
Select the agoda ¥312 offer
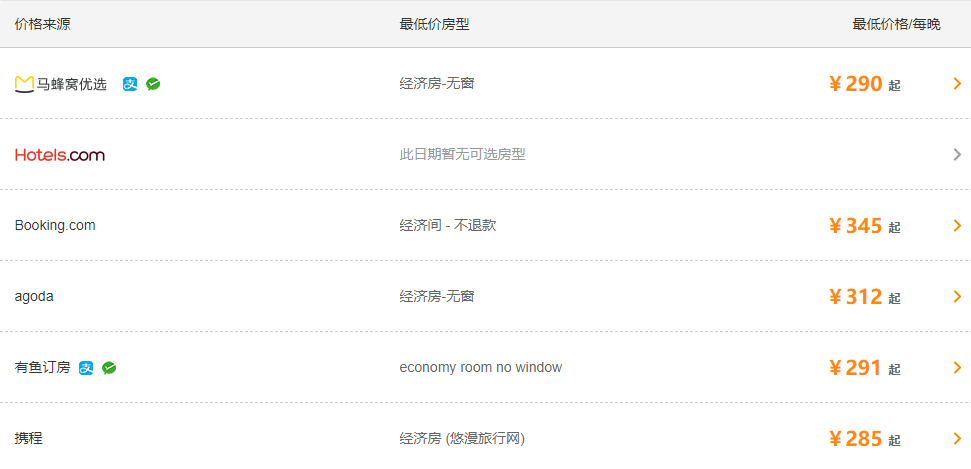956,297
